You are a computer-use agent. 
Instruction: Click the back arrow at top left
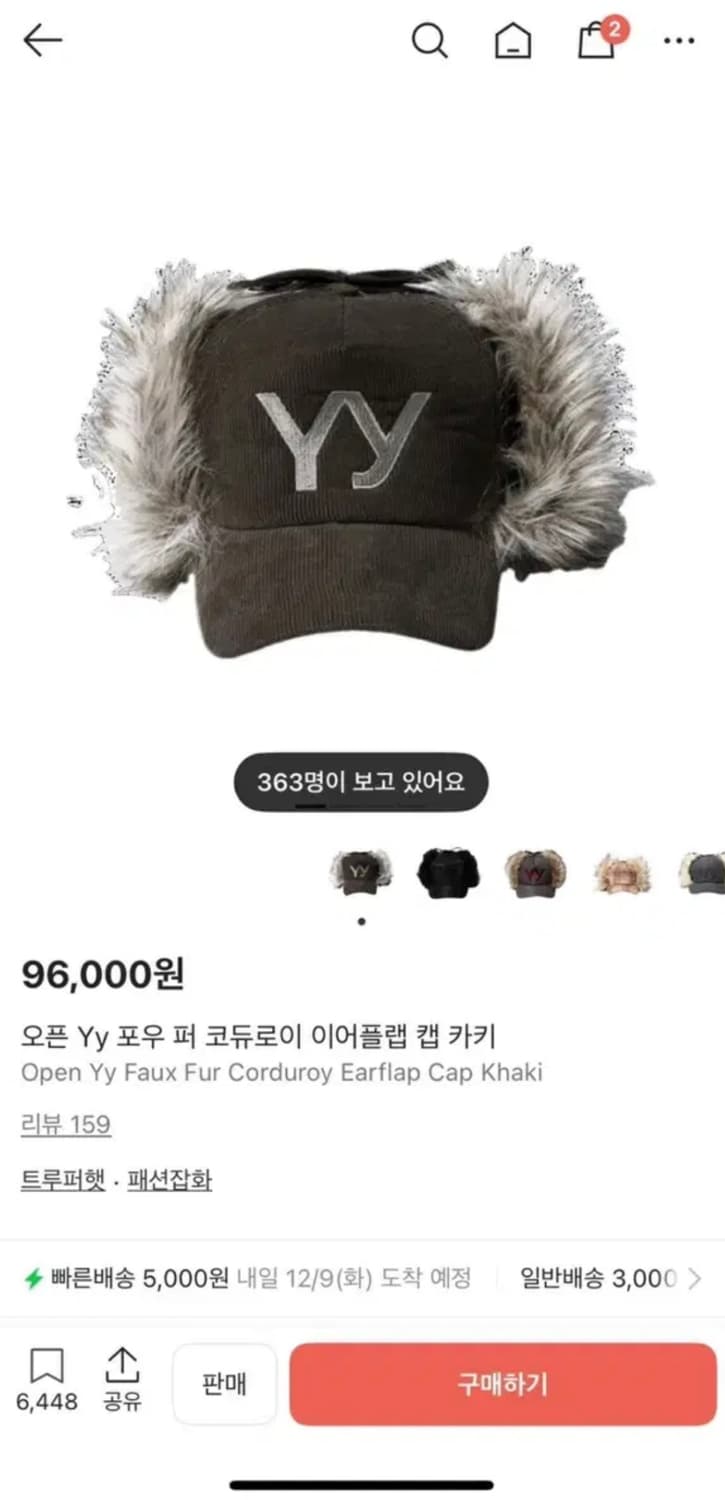coord(40,40)
